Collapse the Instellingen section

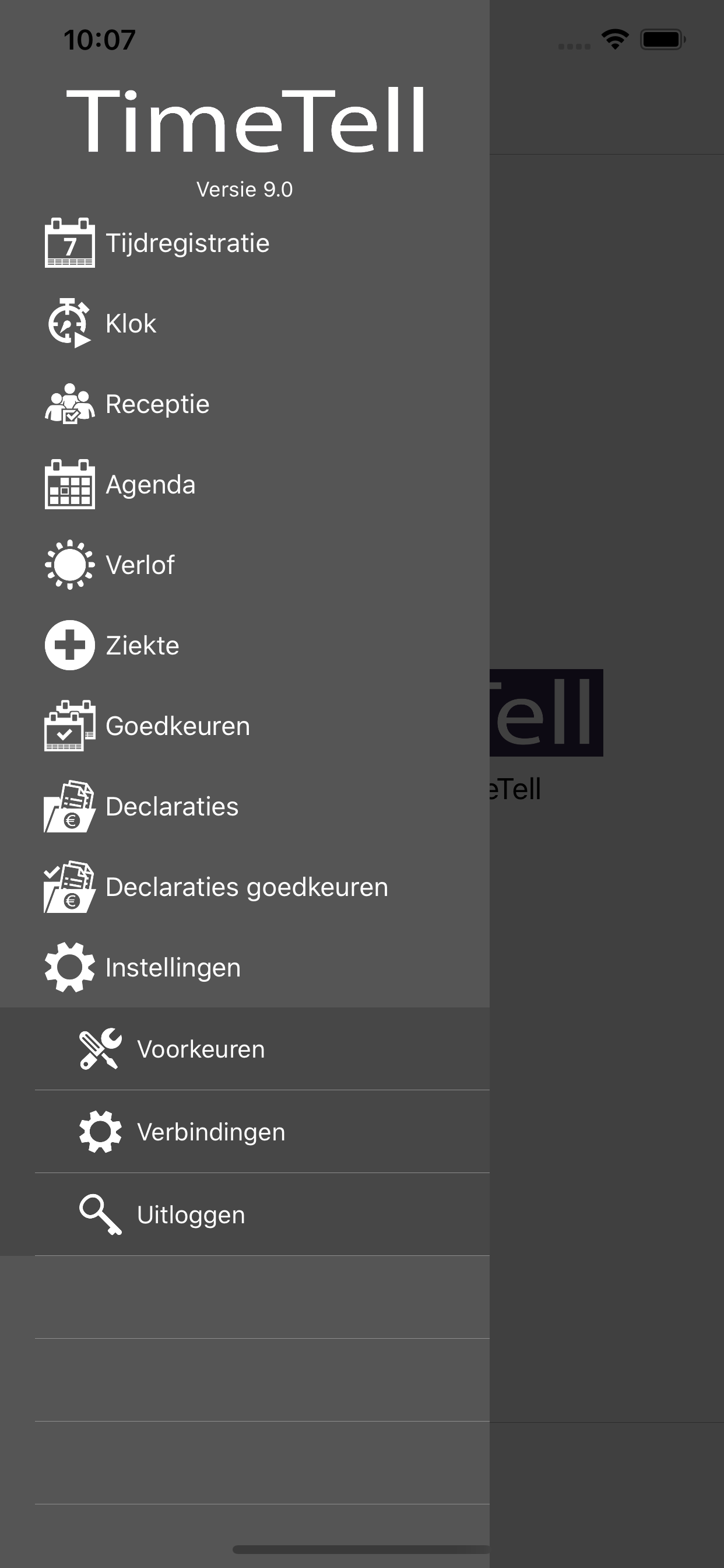tap(173, 967)
